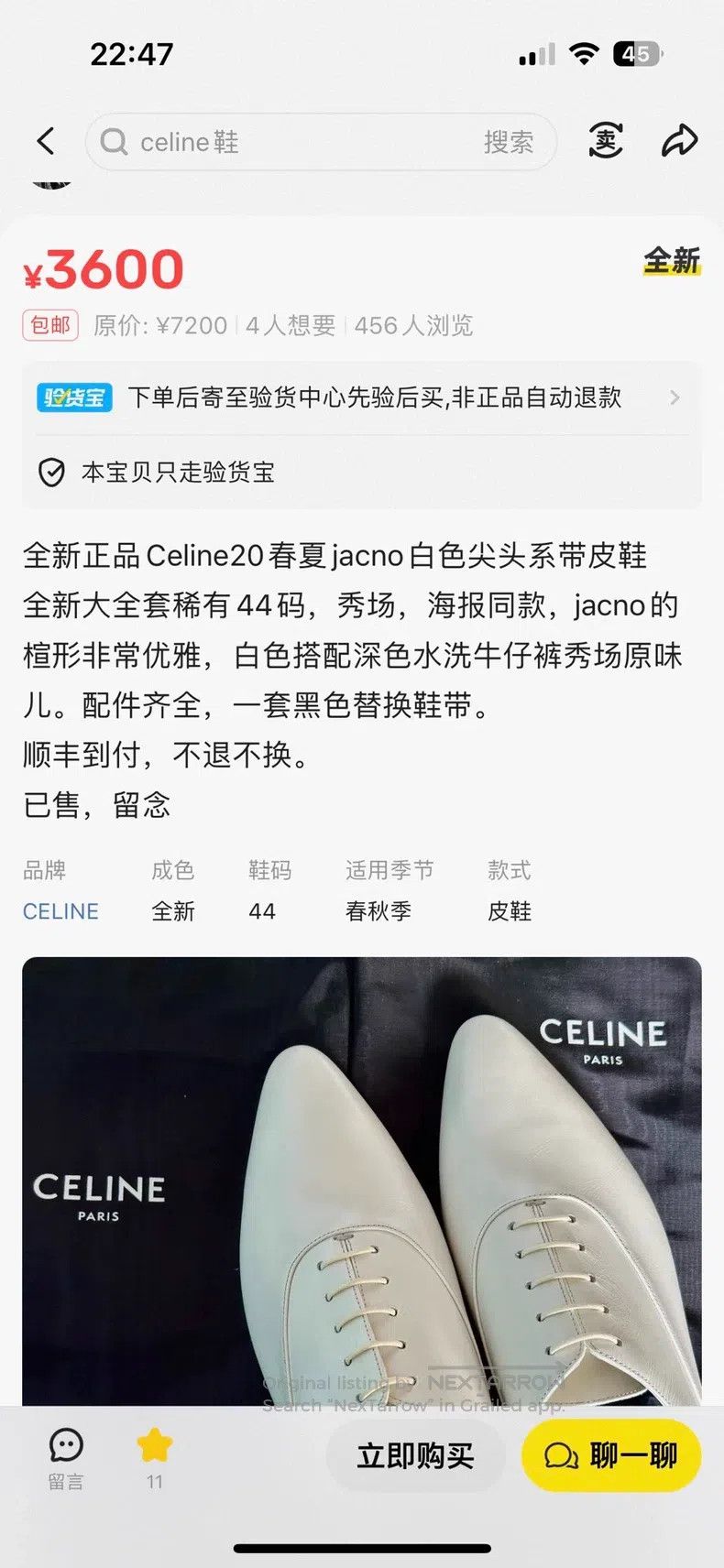Open the 验货宝 inspection info row
This screenshot has height=1568, width=724.
coord(362,397)
